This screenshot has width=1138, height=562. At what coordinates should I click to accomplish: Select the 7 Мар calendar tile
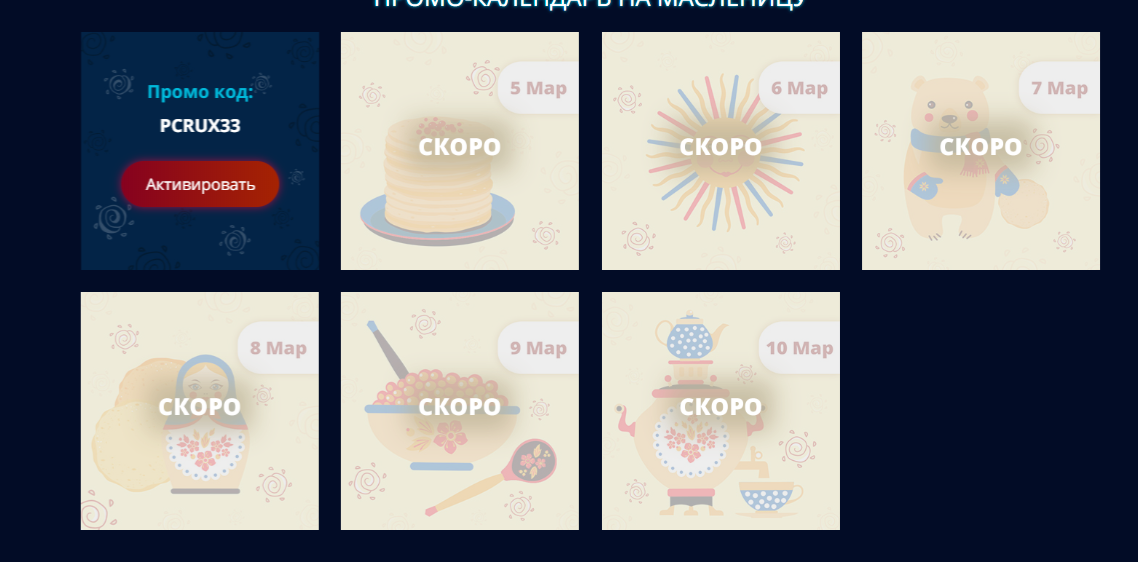point(980,151)
